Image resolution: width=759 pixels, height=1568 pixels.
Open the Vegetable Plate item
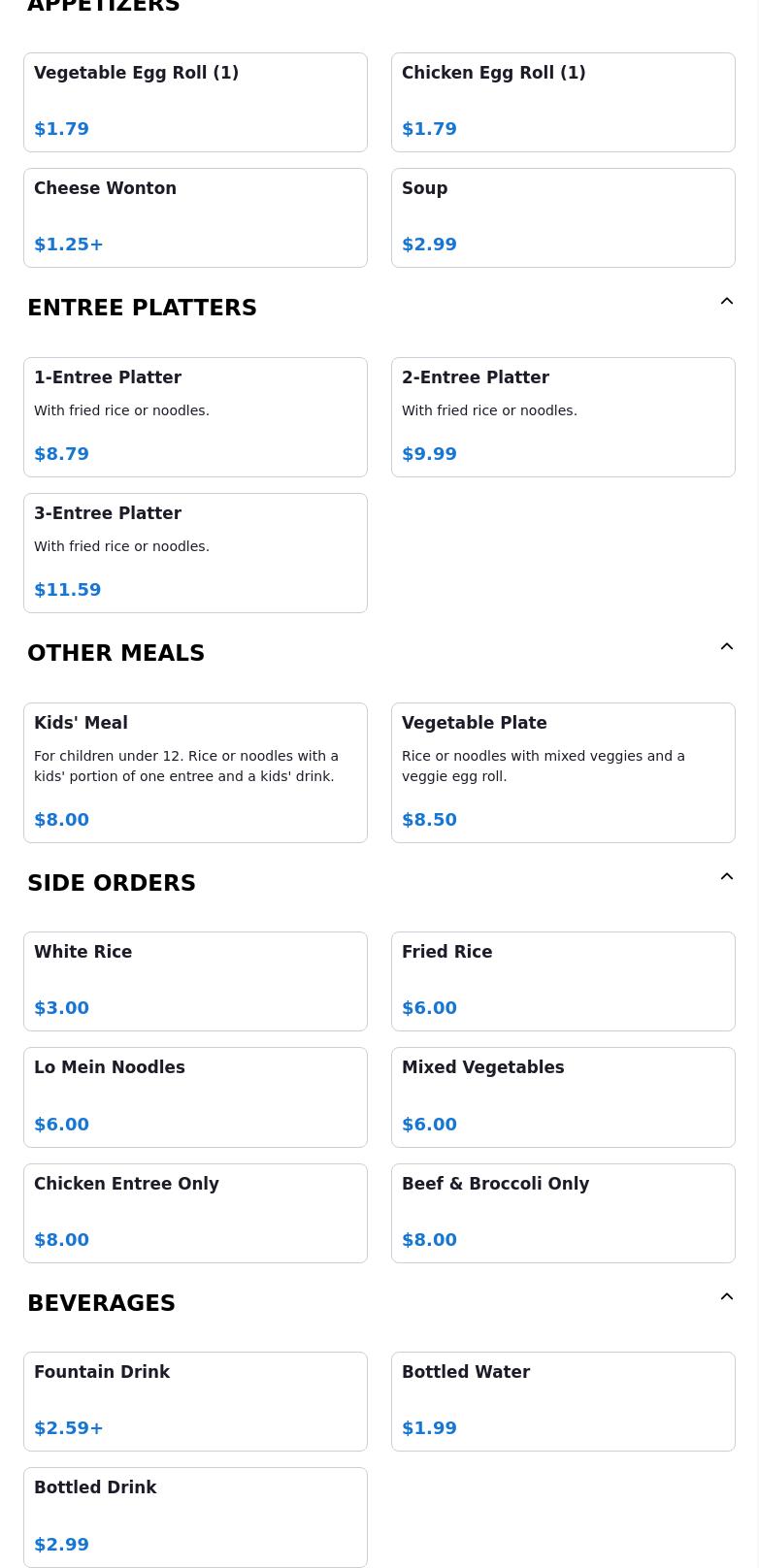point(563,772)
